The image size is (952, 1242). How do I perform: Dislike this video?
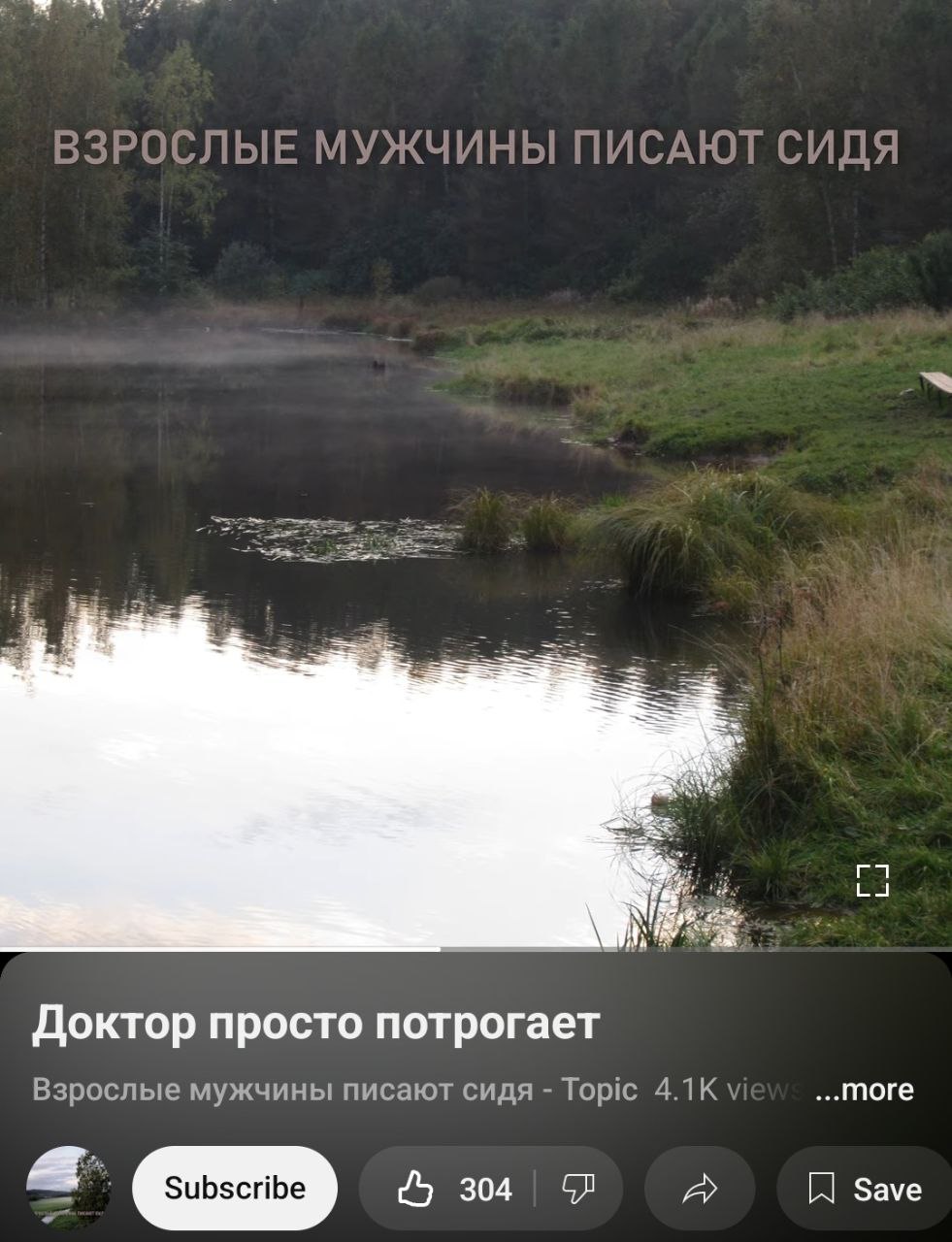(579, 1188)
